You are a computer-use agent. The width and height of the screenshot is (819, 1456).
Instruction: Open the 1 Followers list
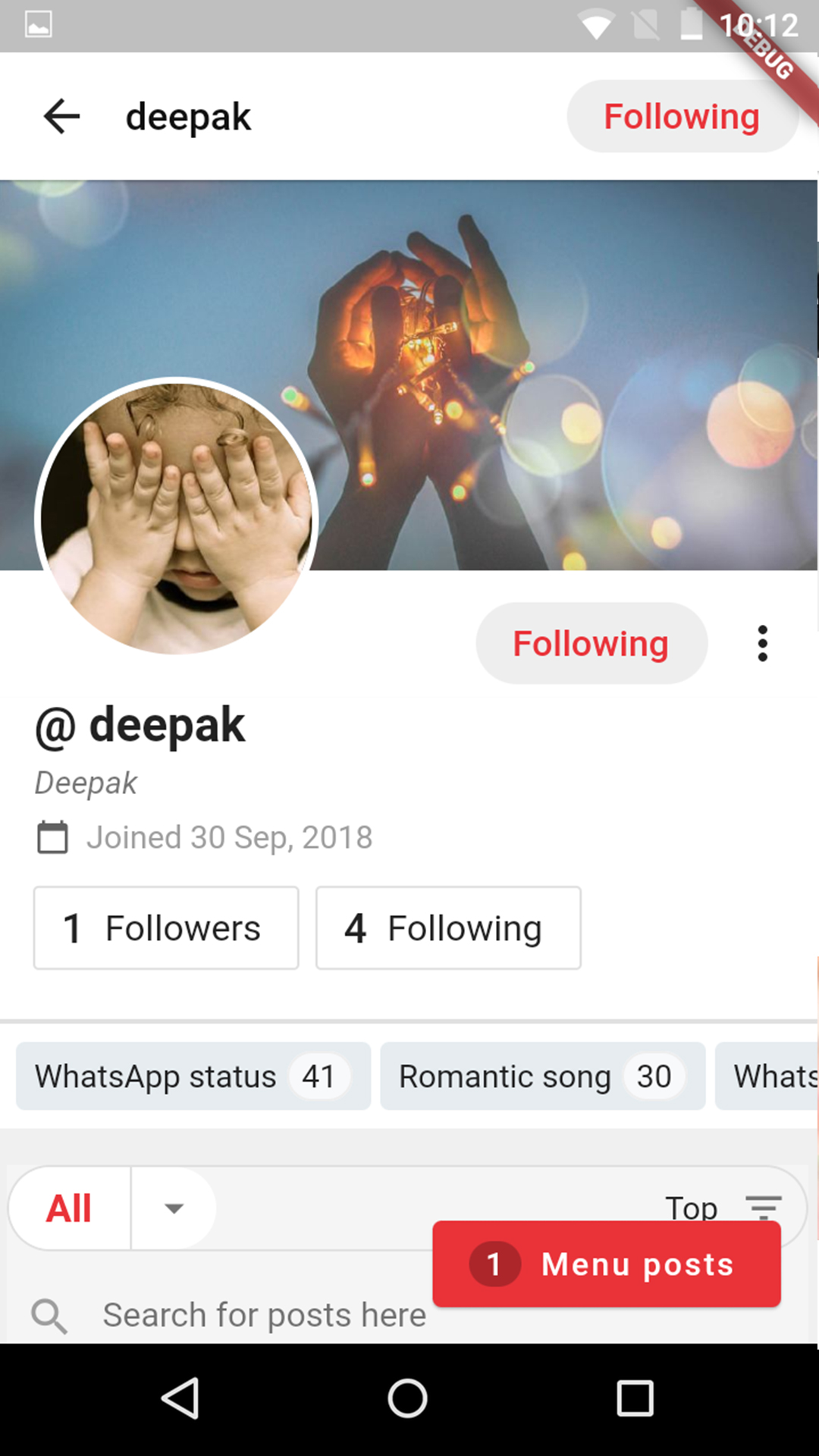(166, 928)
